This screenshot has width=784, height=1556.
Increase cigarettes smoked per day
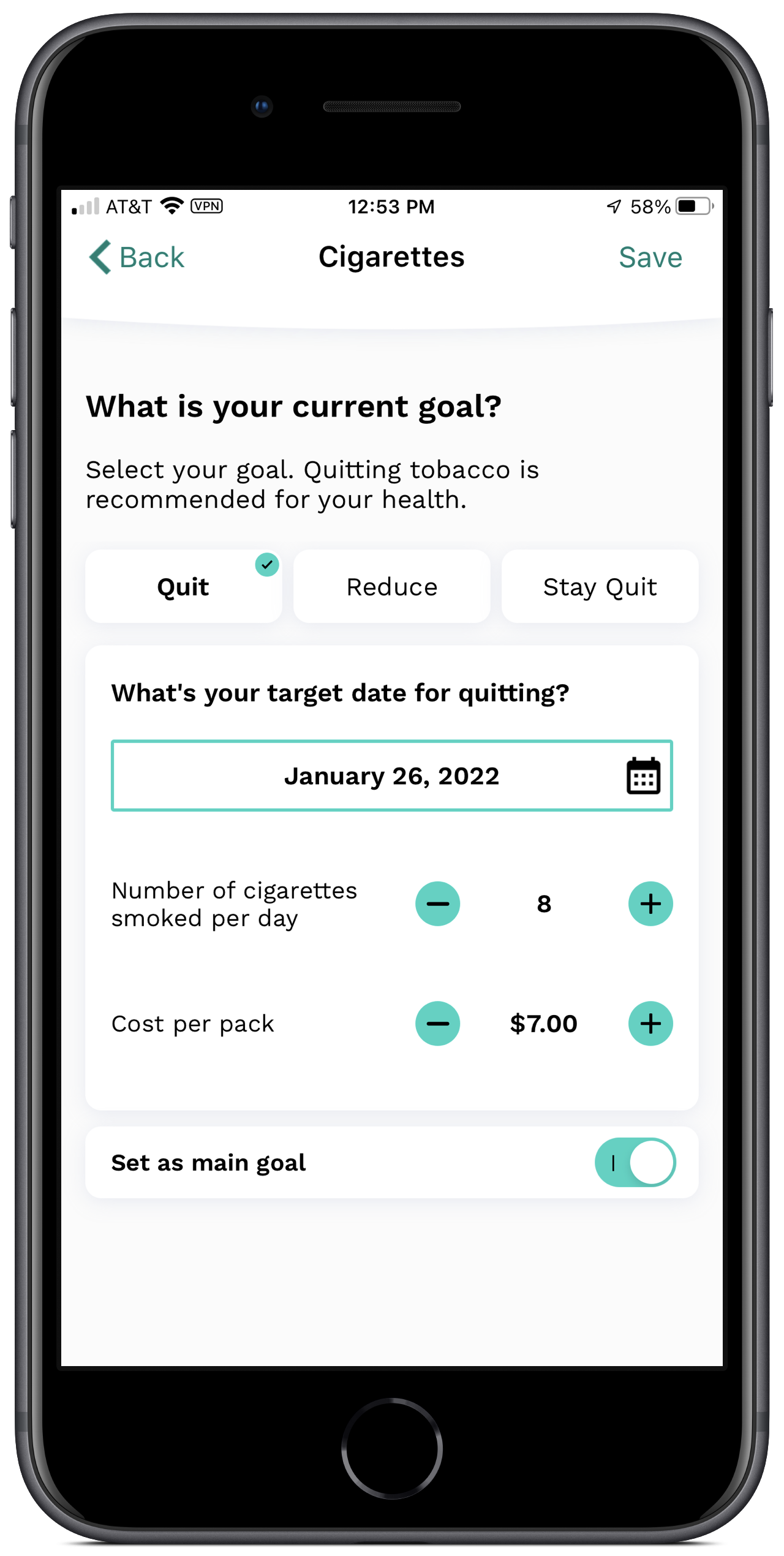[x=650, y=904]
